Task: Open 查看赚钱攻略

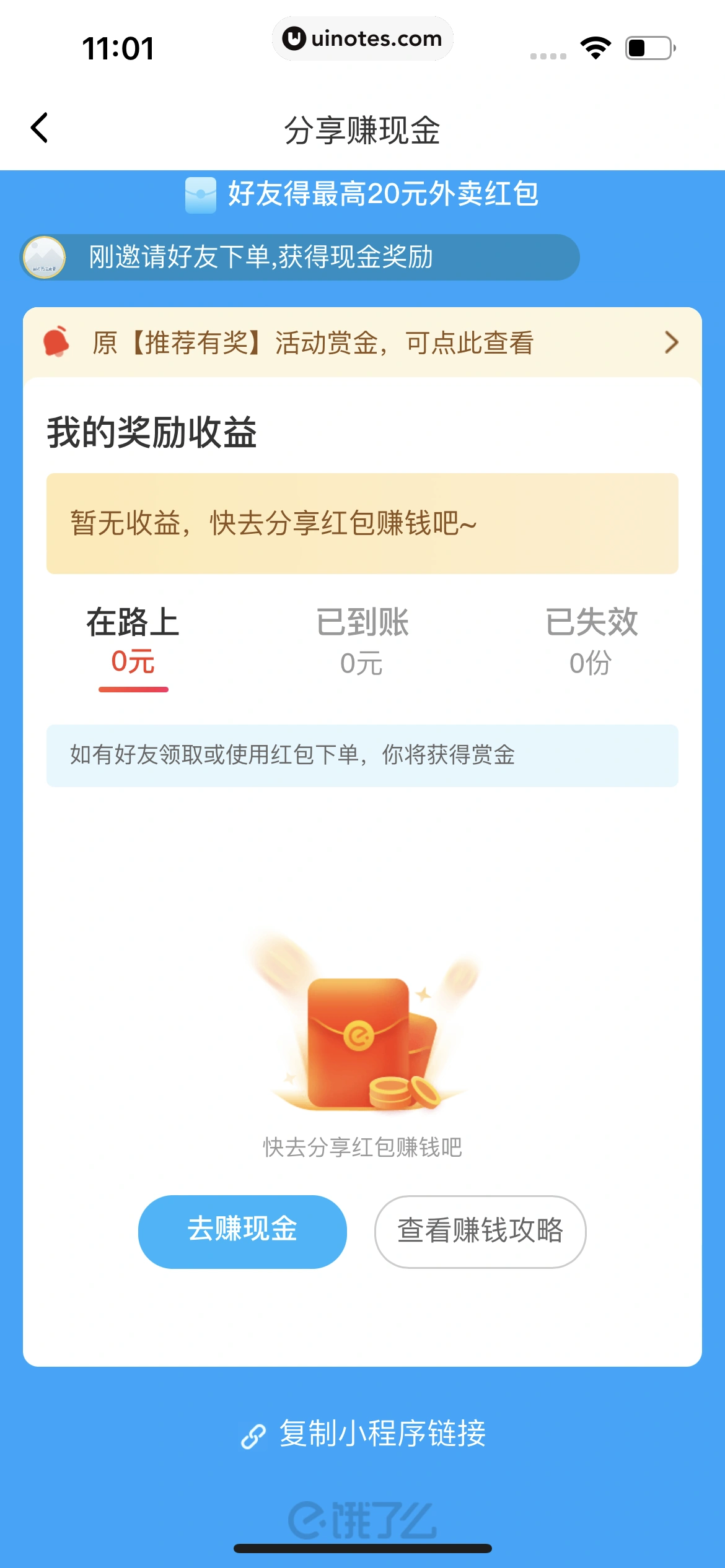Action: click(x=480, y=1232)
